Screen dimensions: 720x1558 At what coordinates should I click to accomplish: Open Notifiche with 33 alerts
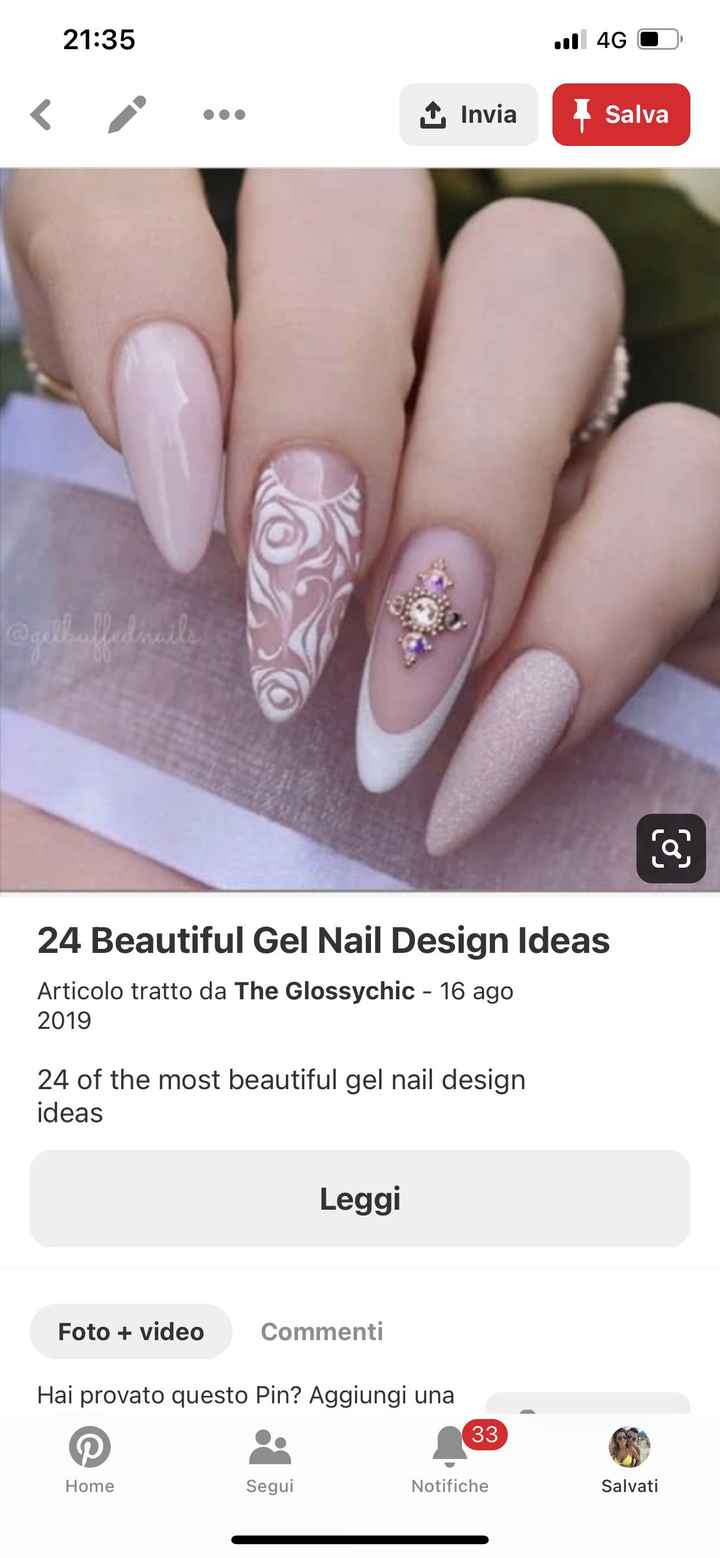coord(450,1460)
